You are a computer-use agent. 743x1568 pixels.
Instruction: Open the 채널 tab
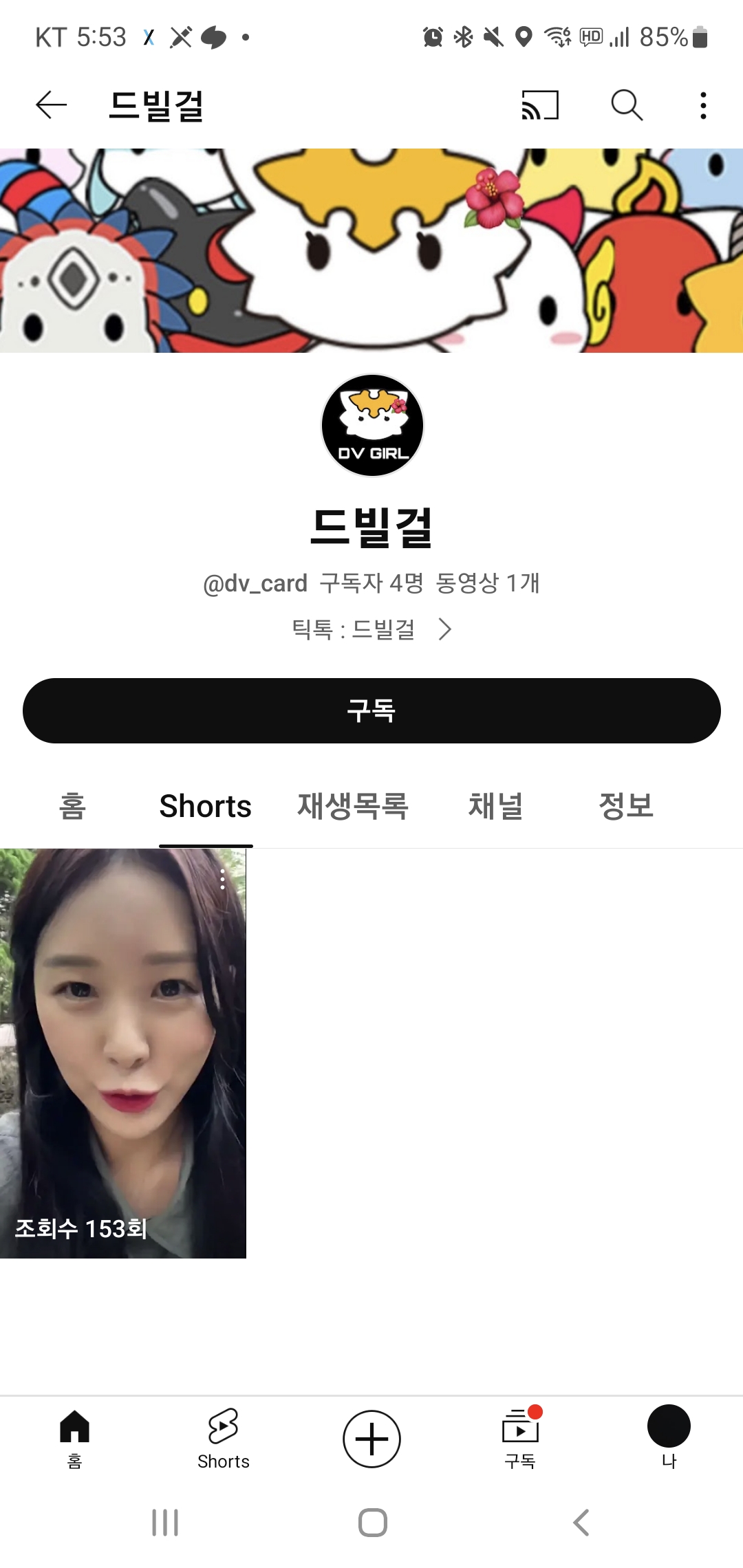tap(495, 806)
